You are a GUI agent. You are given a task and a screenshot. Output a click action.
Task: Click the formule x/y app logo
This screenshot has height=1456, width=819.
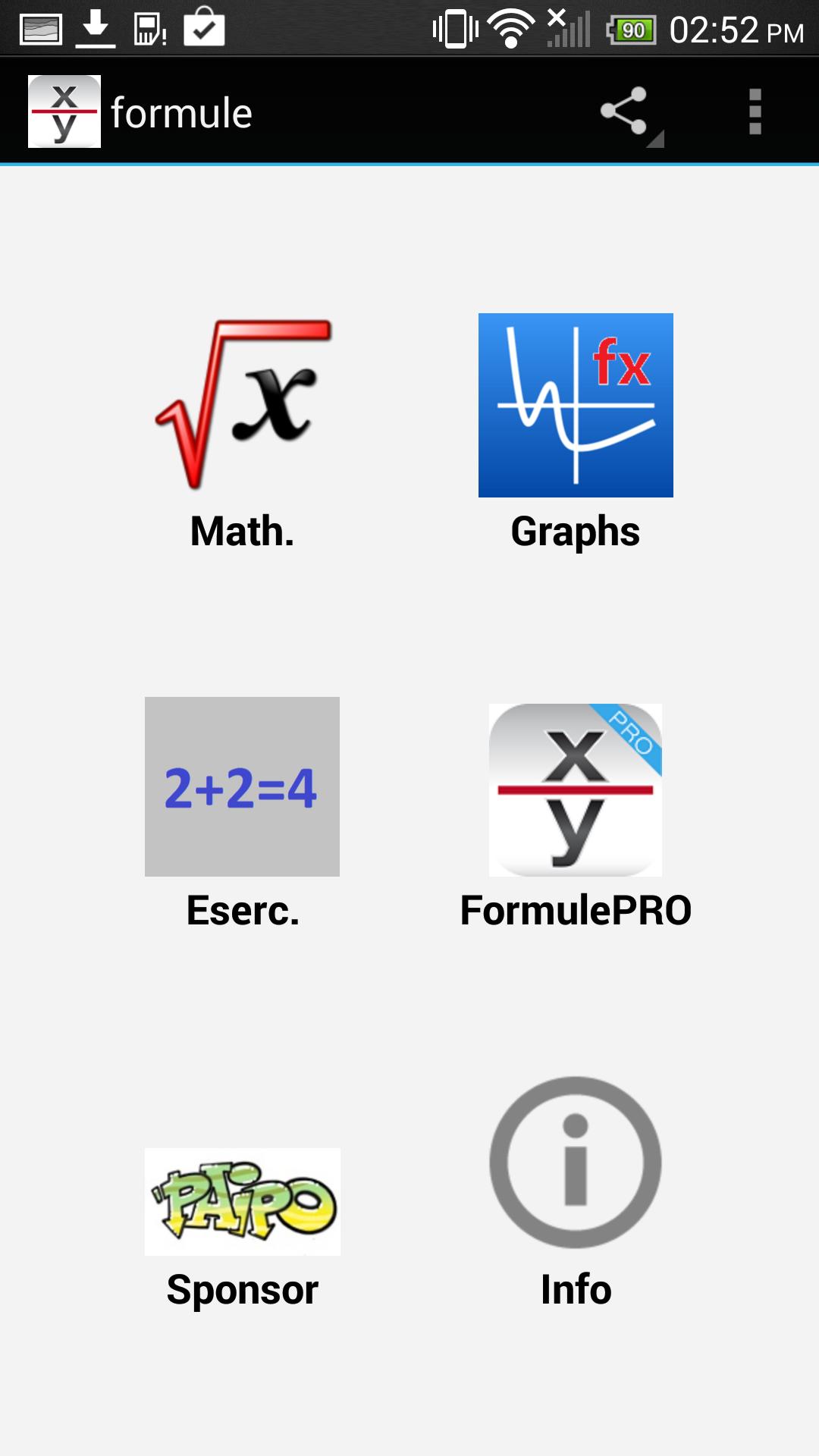[64, 110]
